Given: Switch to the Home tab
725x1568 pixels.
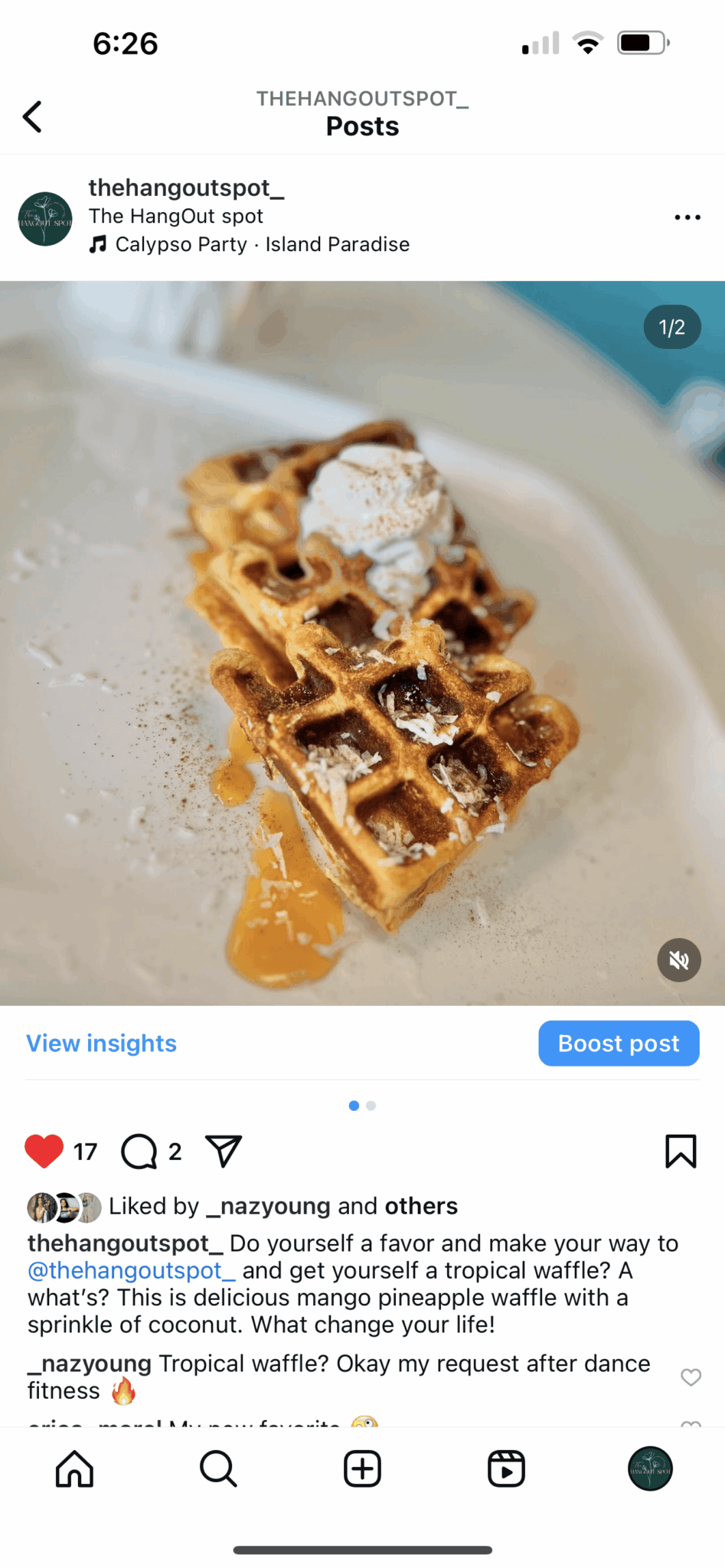Looking at the screenshot, I should pyautogui.click(x=74, y=1468).
